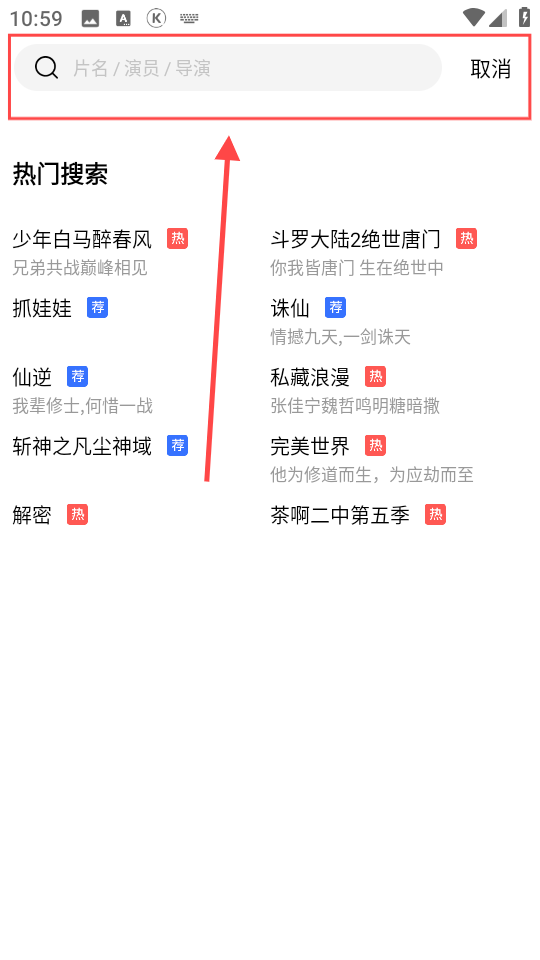Search for 抓娃娃

coord(42,308)
